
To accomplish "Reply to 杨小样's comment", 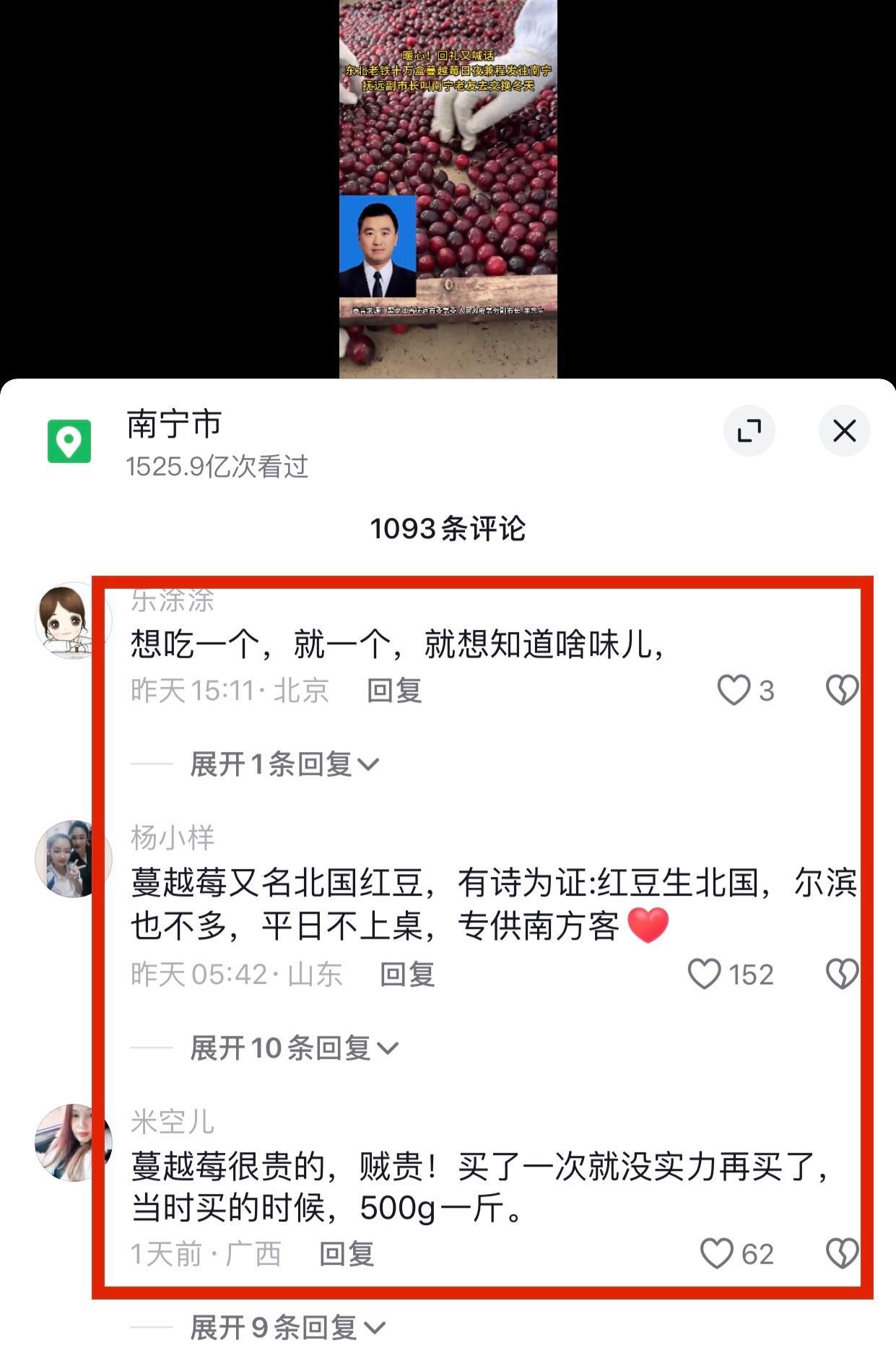I will pos(407,974).
